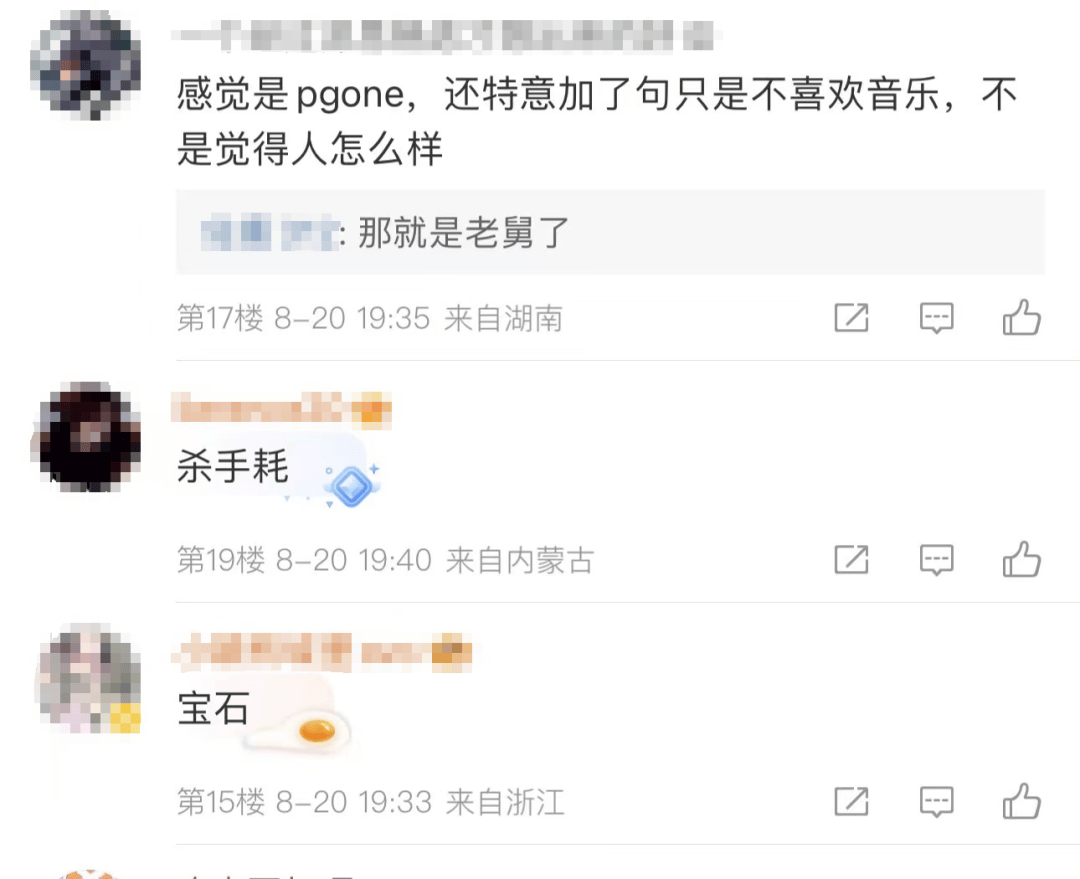Open avatar of the pgone commenter
Image resolution: width=1080 pixels, height=879 pixels.
86,66
